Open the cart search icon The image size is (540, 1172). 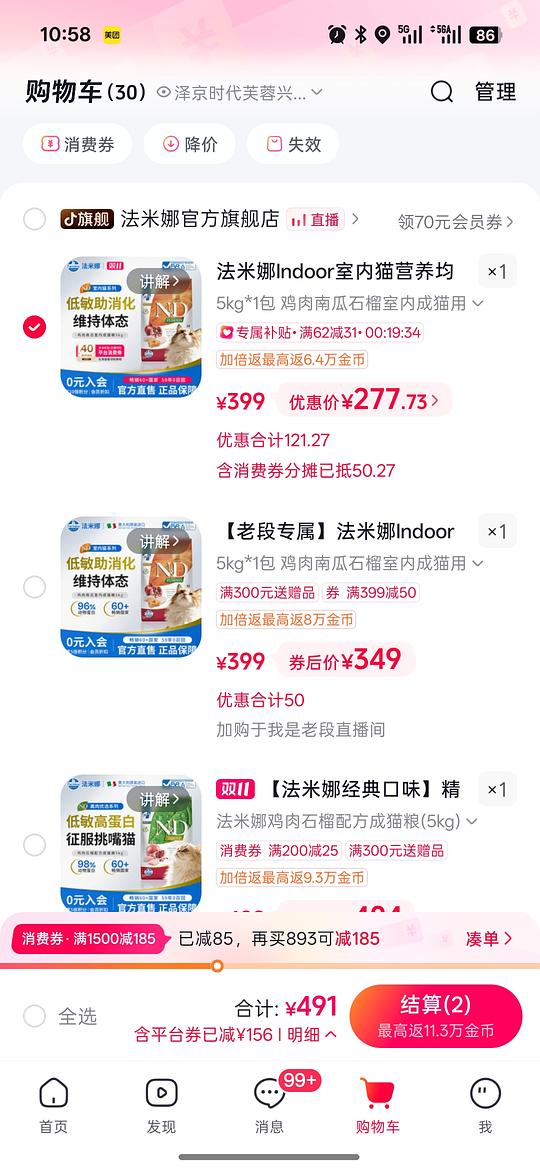[x=441, y=92]
